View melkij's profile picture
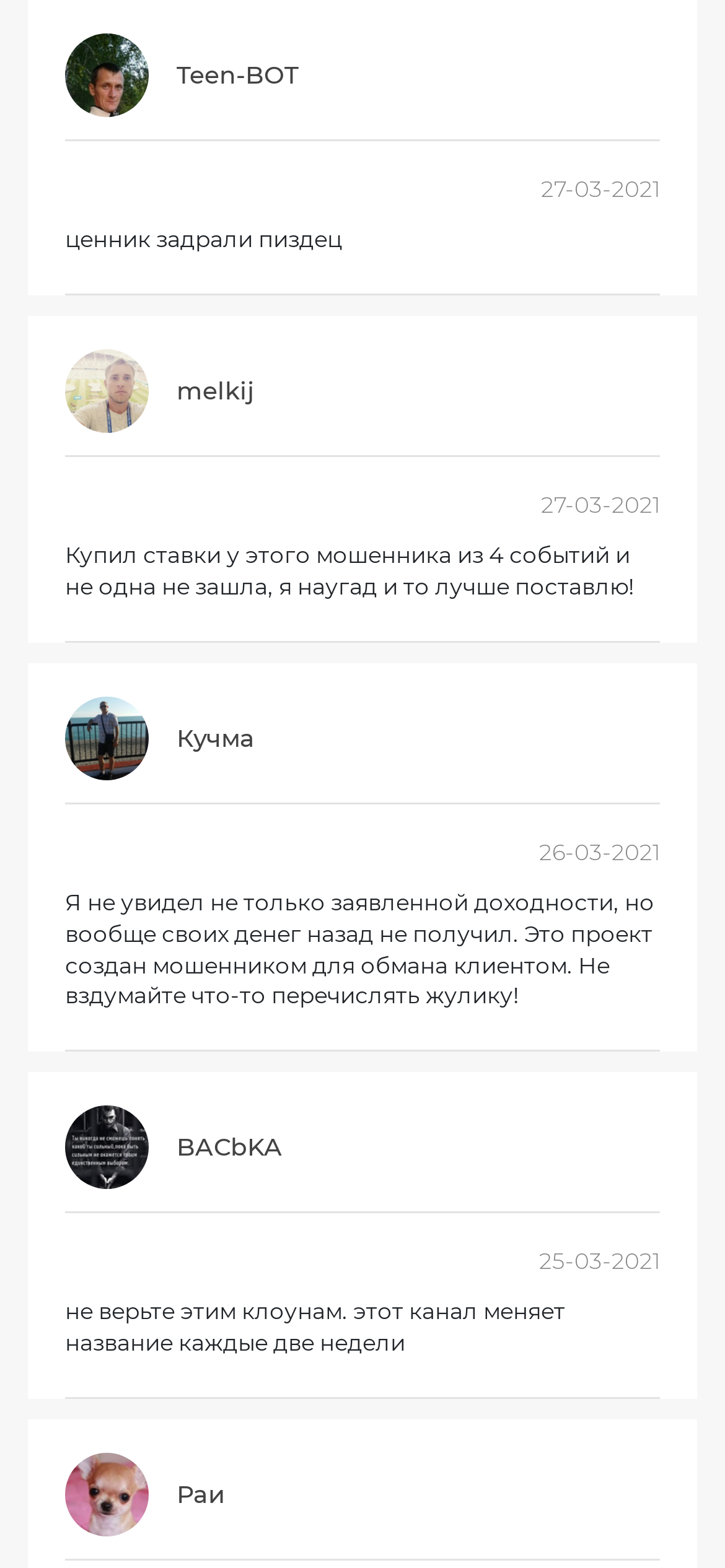 [x=107, y=391]
